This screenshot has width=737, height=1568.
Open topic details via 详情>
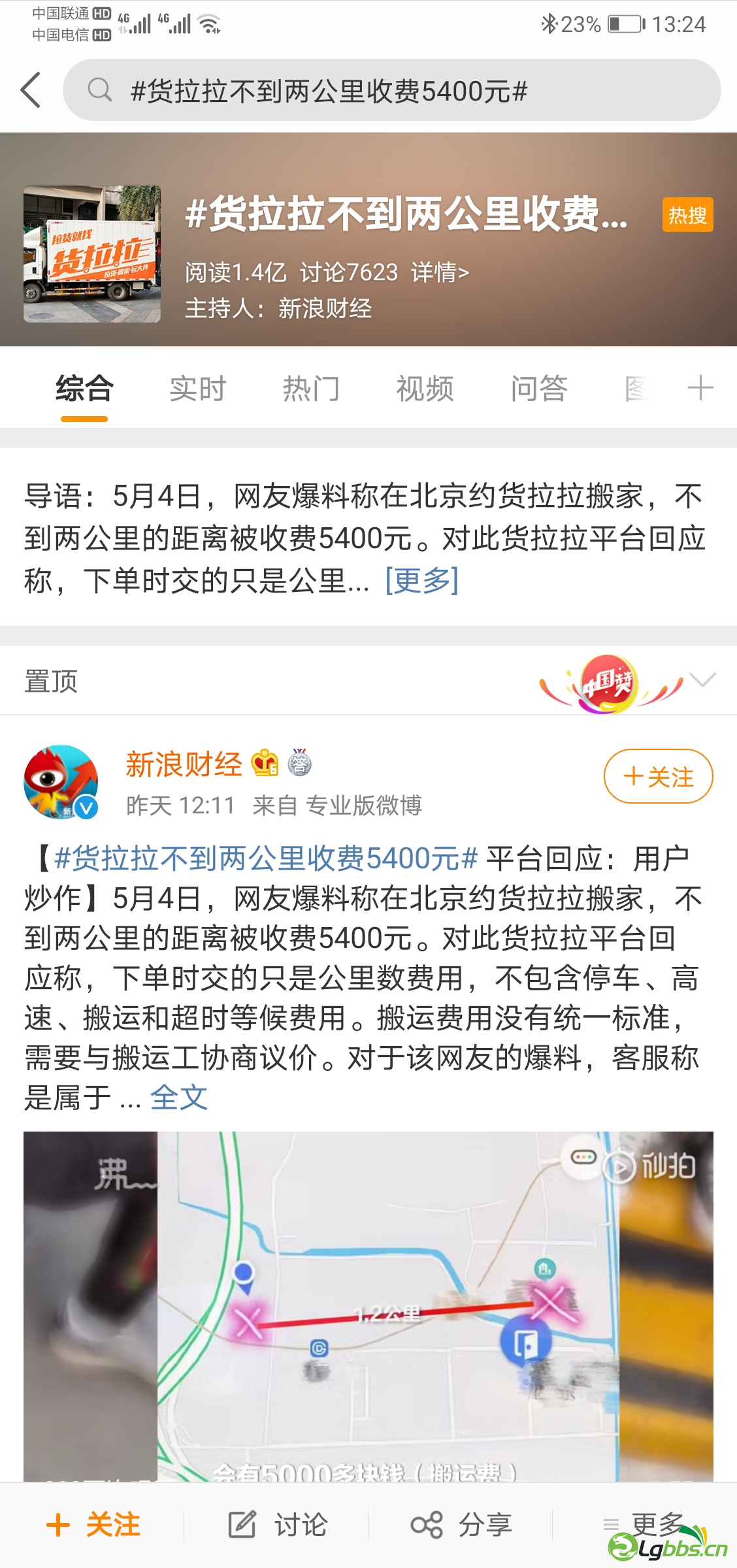point(440,272)
